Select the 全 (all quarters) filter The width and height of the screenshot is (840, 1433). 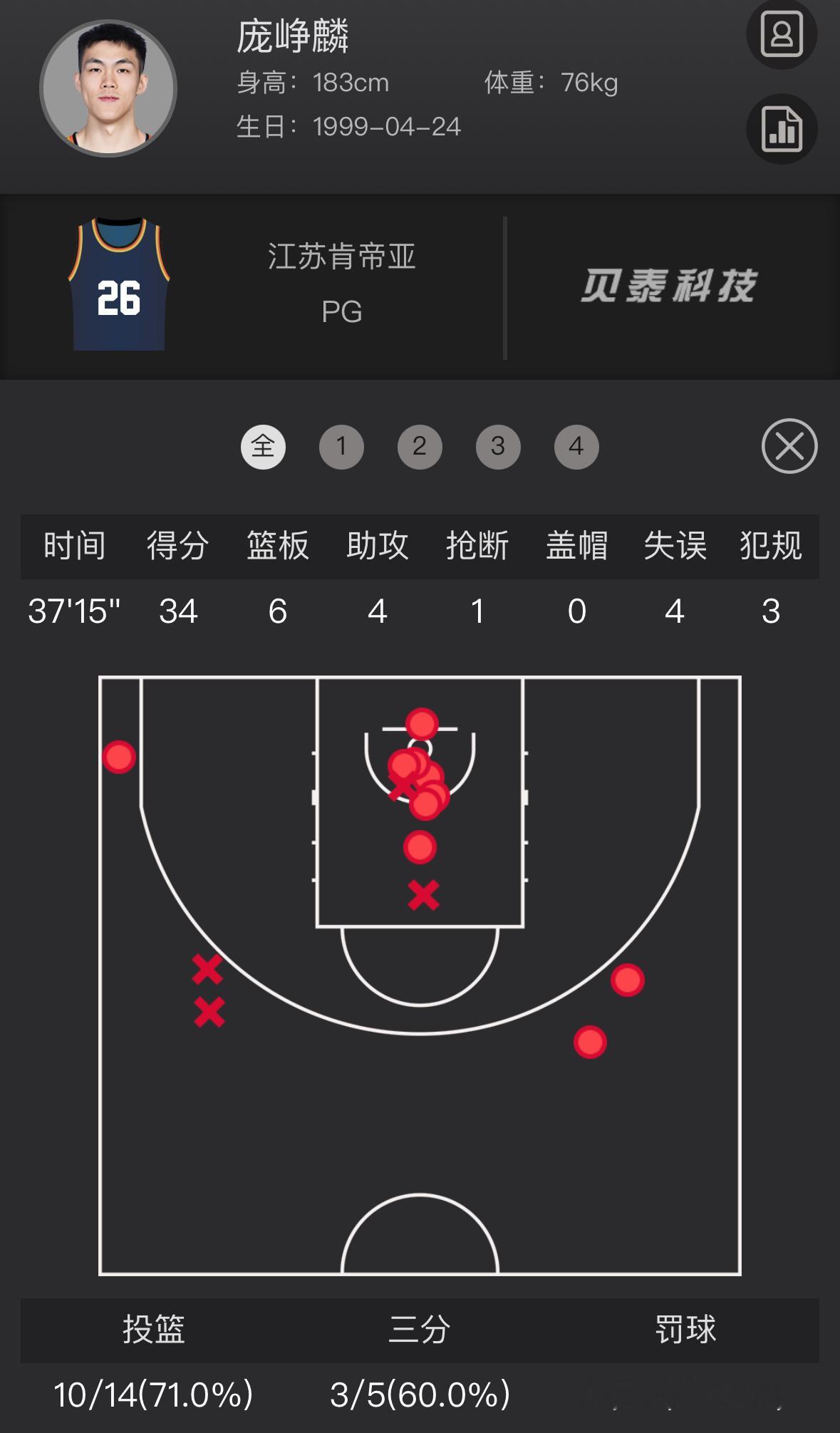coord(264,447)
